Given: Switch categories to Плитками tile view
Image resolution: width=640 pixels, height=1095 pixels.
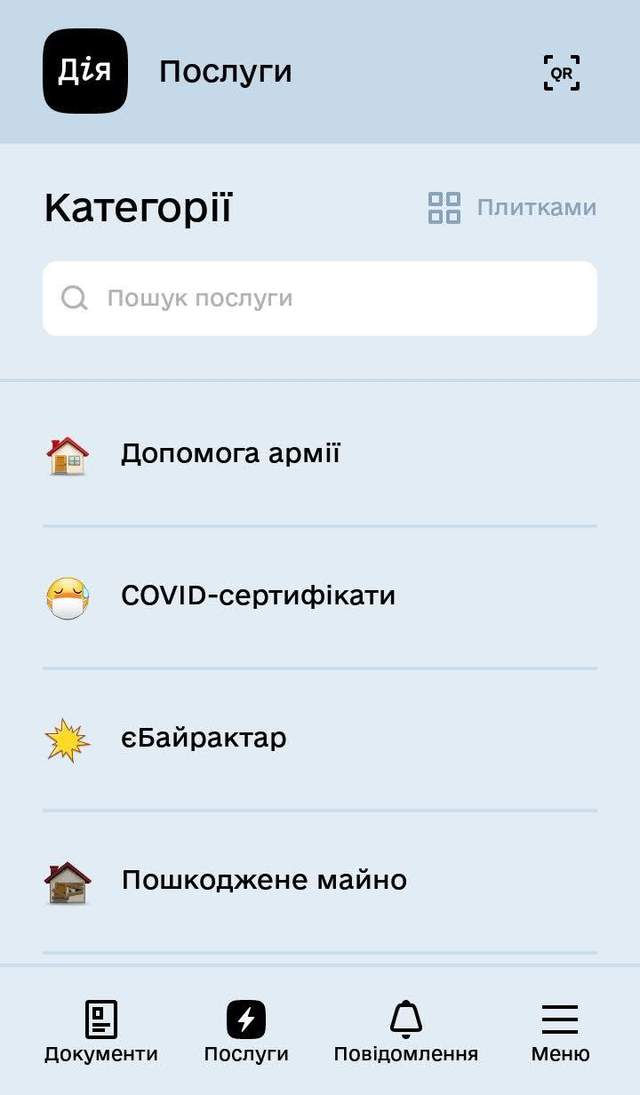Looking at the screenshot, I should point(512,208).
